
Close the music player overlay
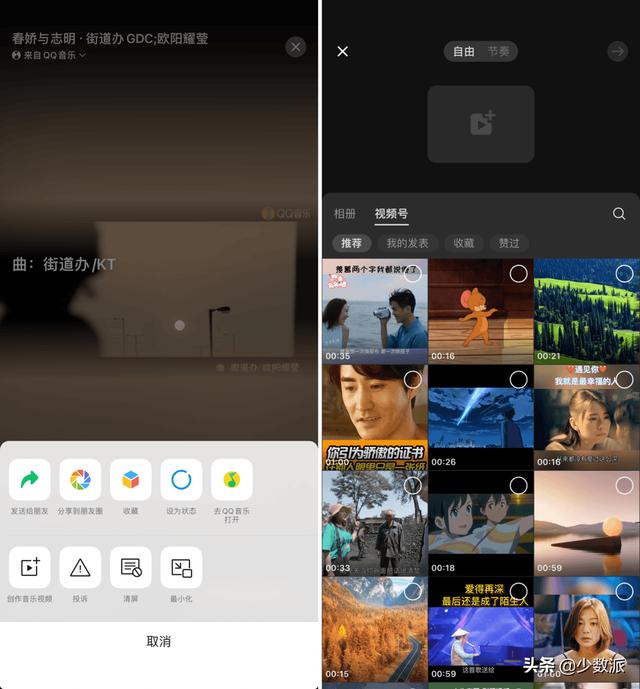pyautogui.click(x=295, y=47)
